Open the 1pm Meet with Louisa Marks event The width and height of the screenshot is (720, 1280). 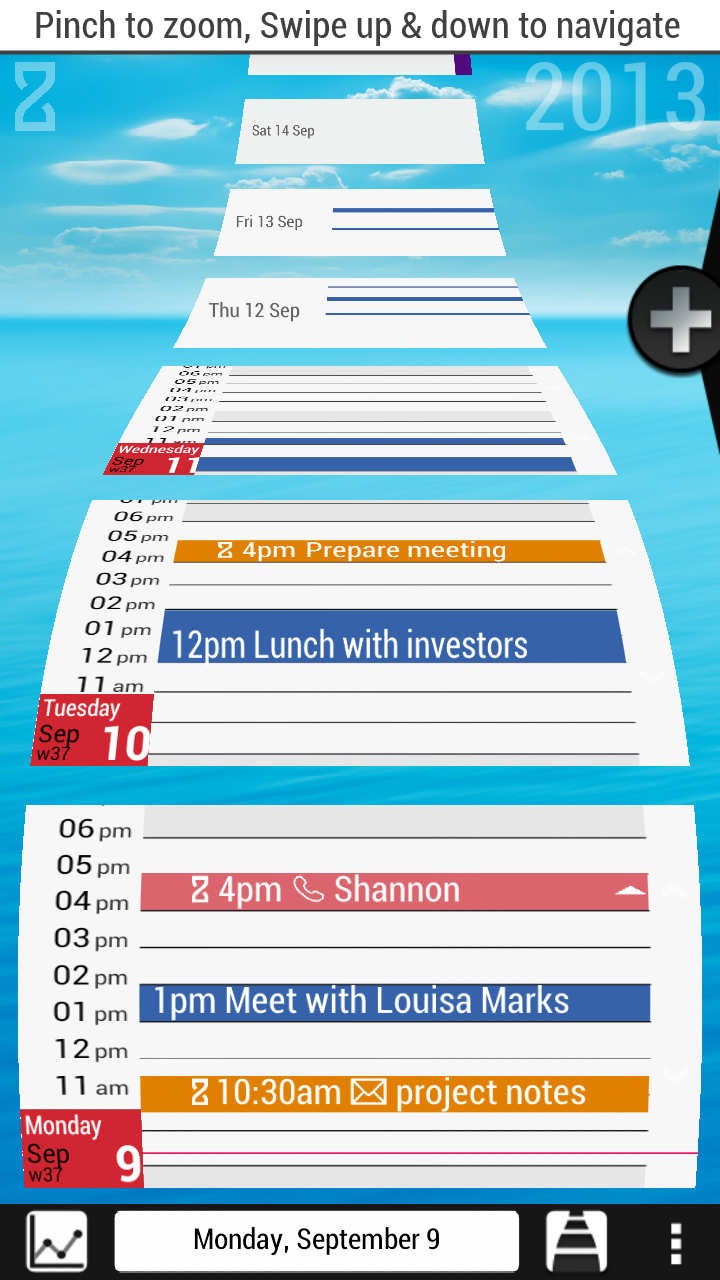tap(394, 1002)
